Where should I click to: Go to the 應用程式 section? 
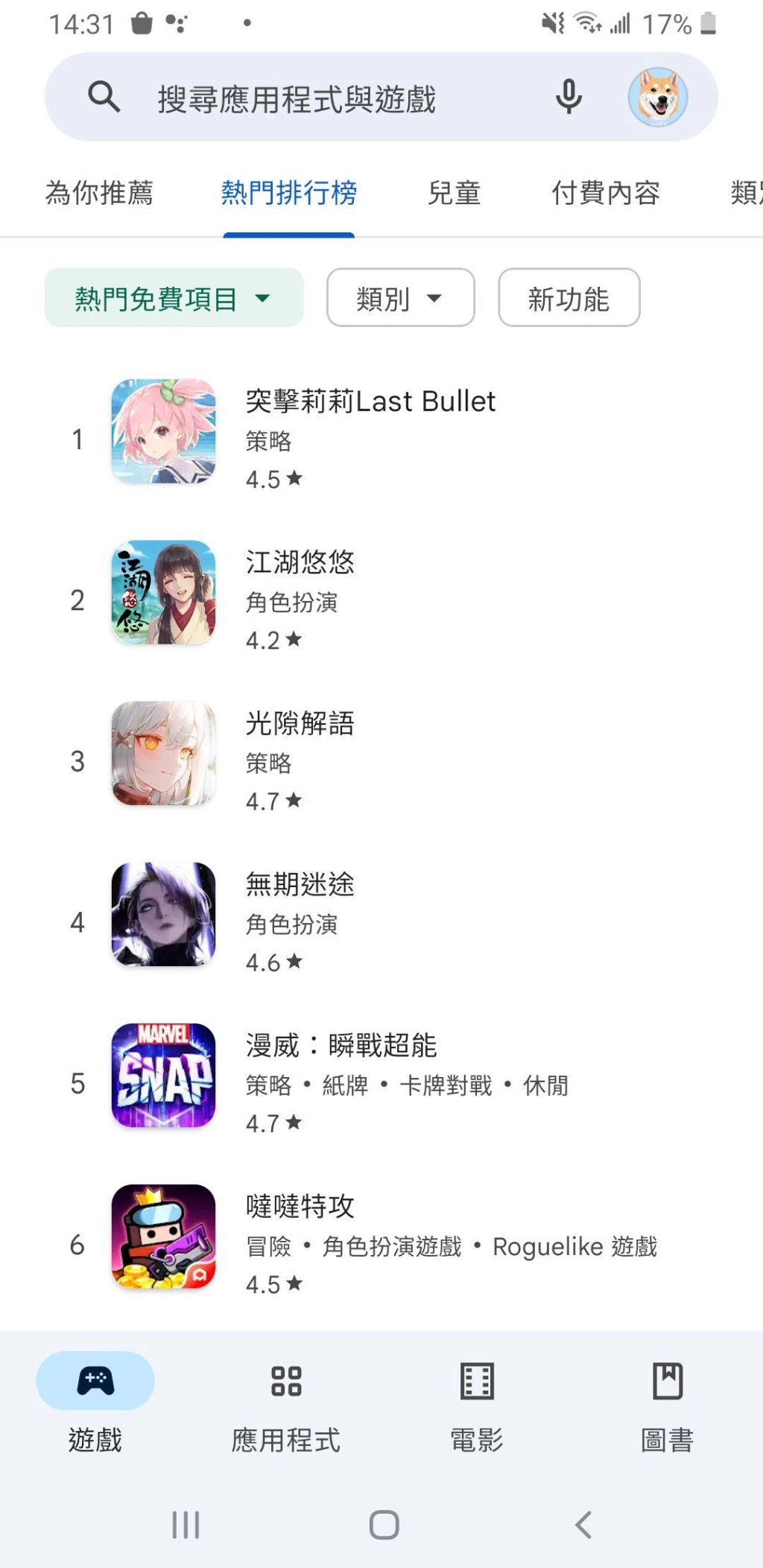286,1406
